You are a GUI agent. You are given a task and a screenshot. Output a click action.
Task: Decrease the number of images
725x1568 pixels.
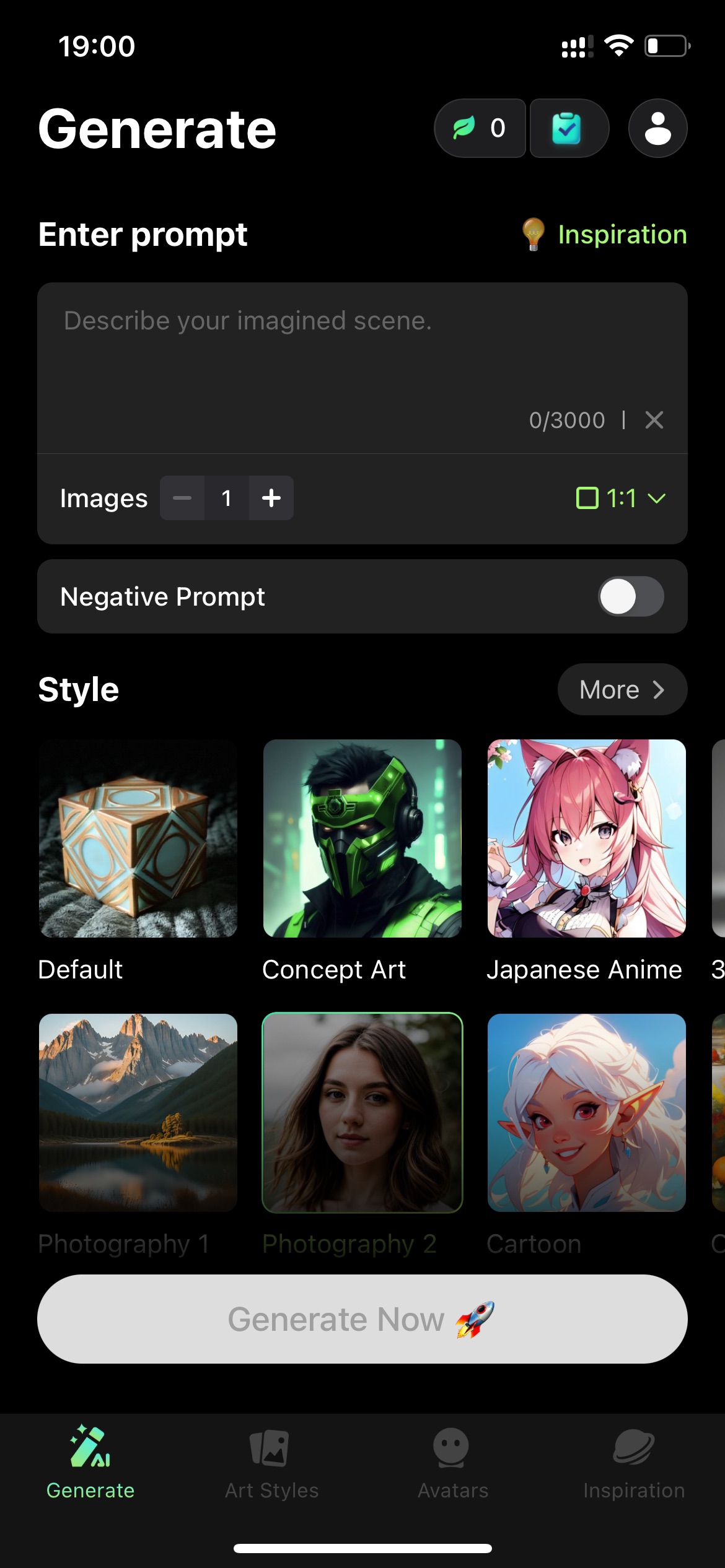click(x=182, y=498)
